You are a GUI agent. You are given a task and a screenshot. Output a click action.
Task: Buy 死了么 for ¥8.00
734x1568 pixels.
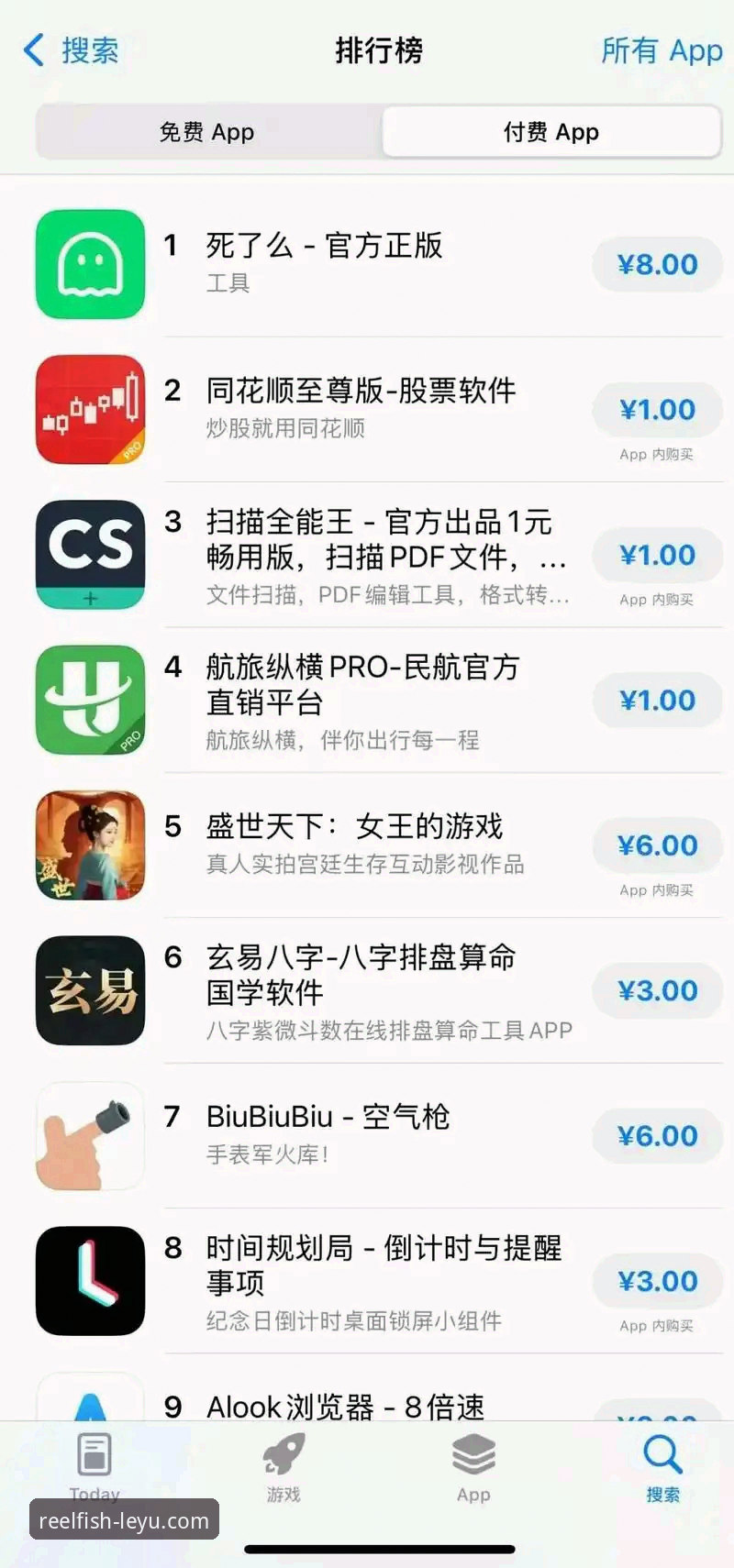(657, 264)
